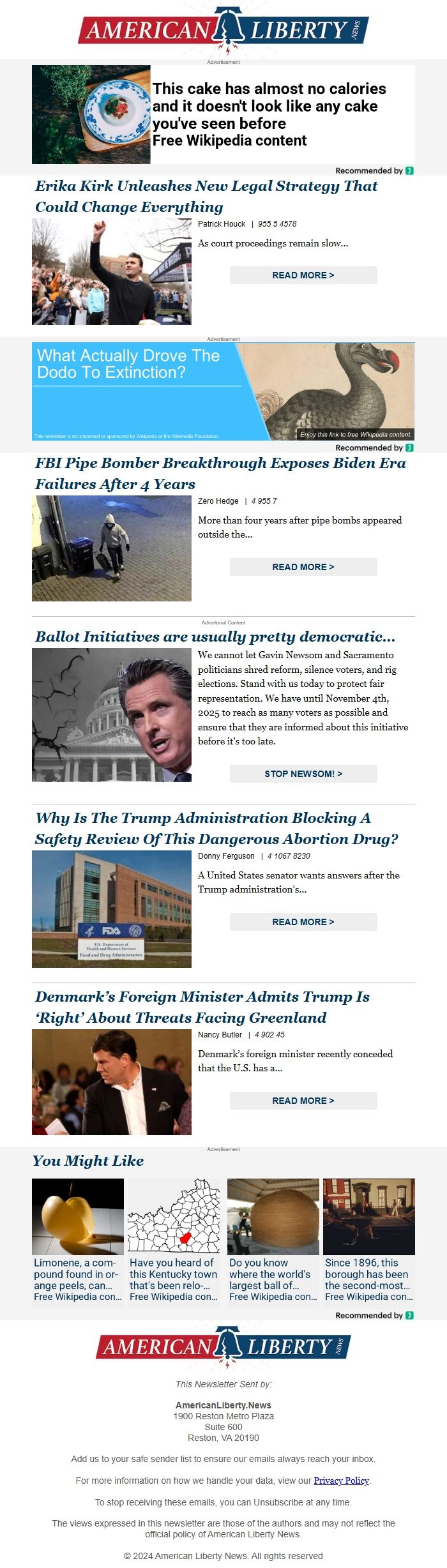447x1568 pixels.
Task: Read more about Erika Kirk's legal strategy
Action: pyautogui.click(x=303, y=275)
